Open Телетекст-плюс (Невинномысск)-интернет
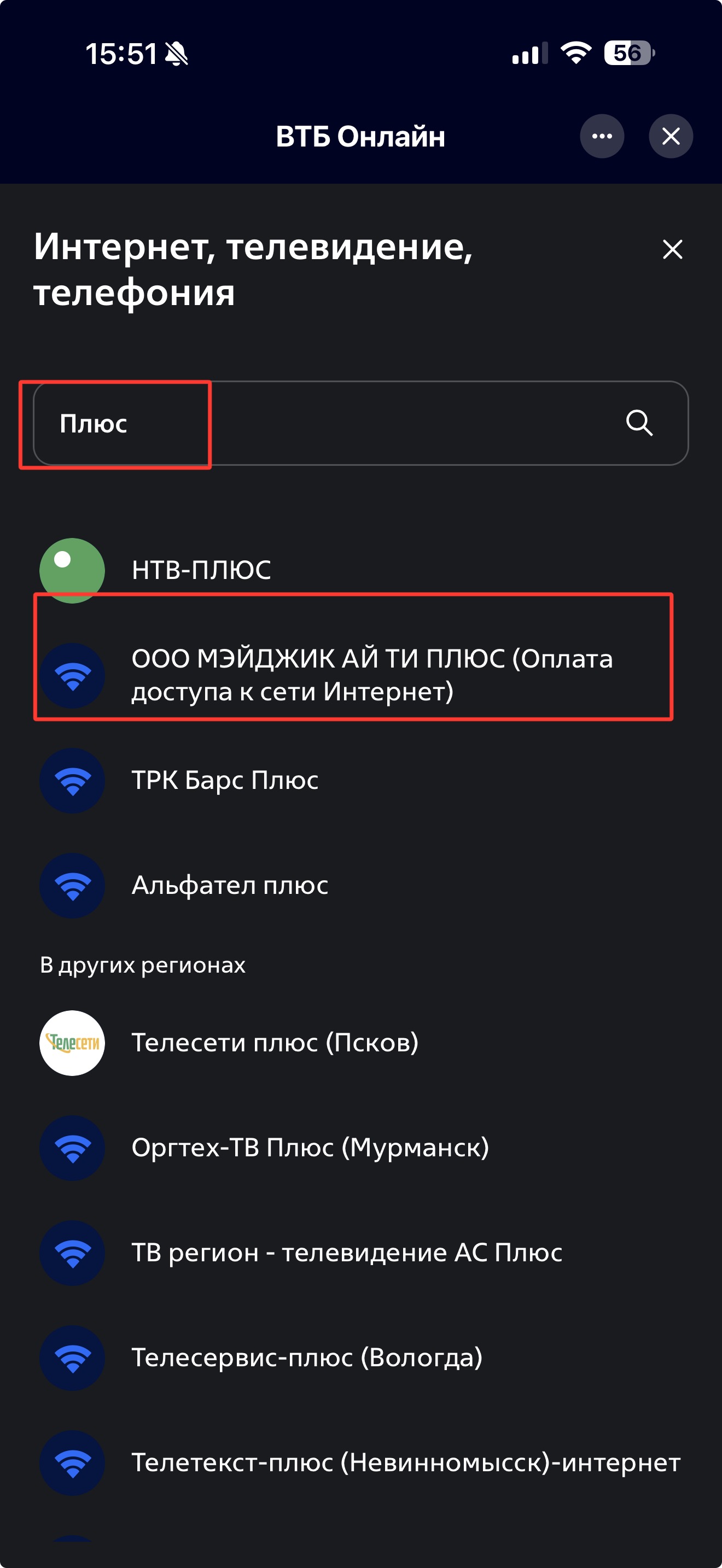The image size is (722, 1568). pos(405,1462)
